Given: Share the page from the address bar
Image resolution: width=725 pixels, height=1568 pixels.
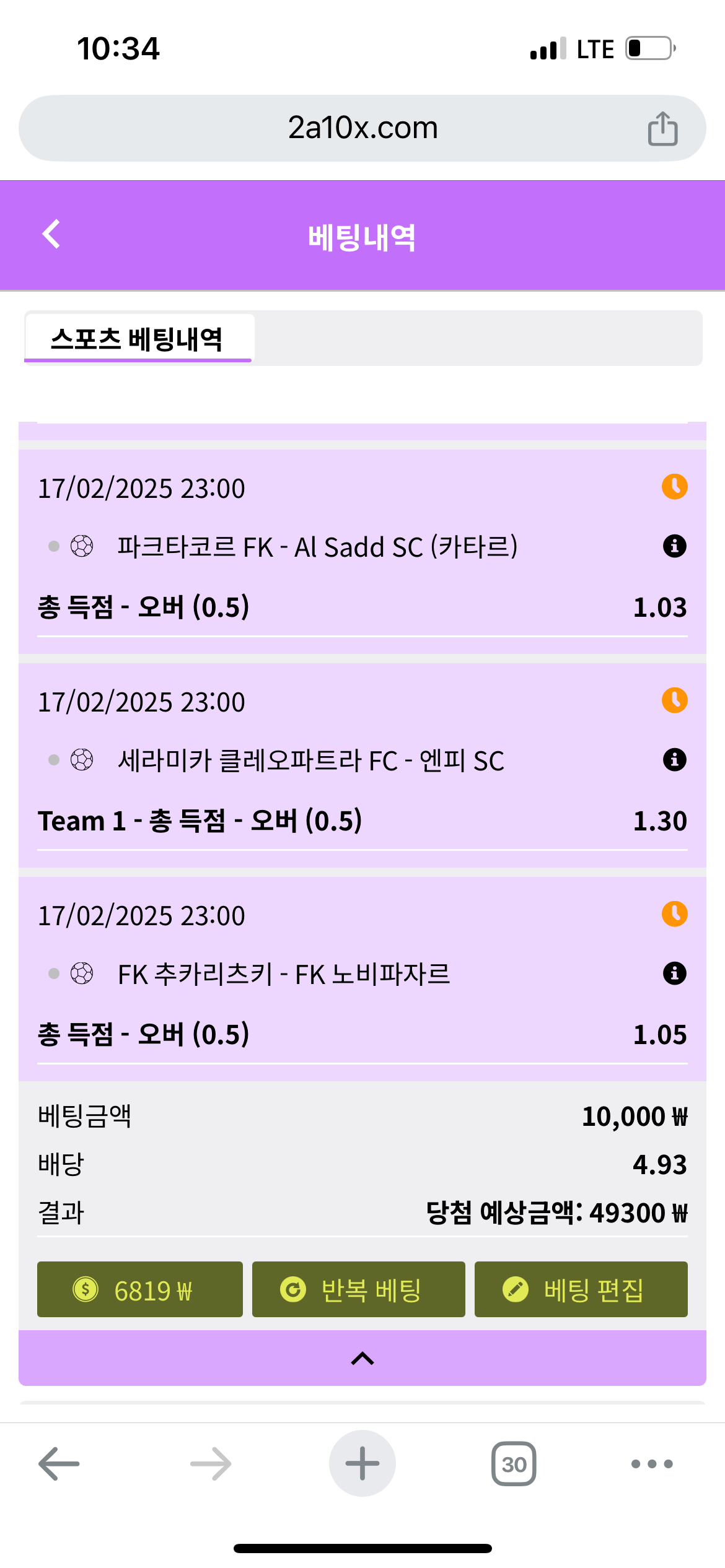Looking at the screenshot, I should tap(662, 129).
